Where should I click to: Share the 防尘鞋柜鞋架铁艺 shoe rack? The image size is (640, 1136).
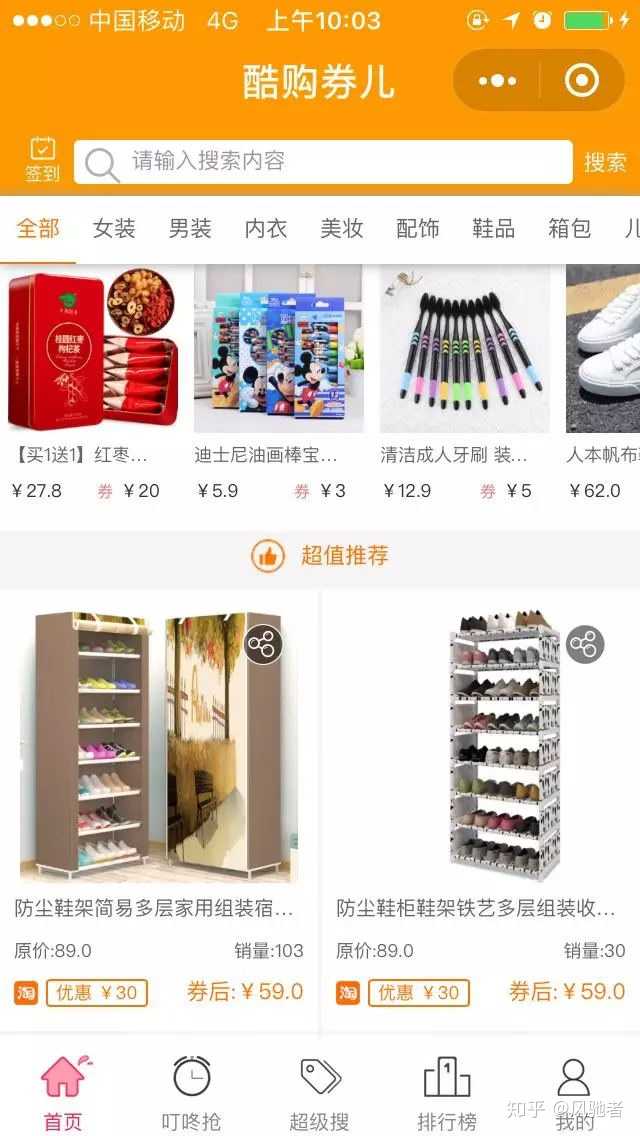(x=585, y=645)
